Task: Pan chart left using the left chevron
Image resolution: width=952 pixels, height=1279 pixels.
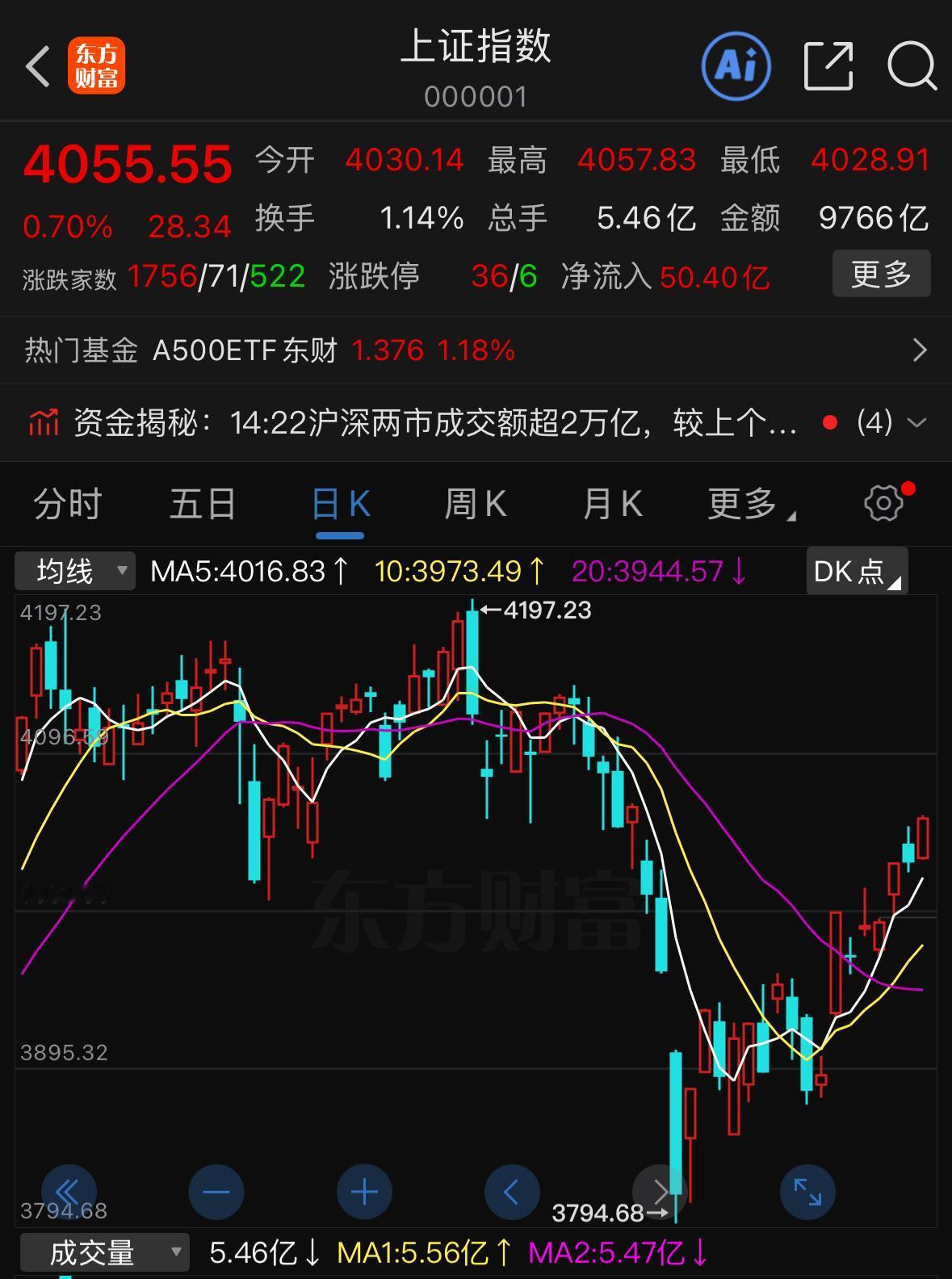Action: pyautogui.click(x=511, y=1192)
